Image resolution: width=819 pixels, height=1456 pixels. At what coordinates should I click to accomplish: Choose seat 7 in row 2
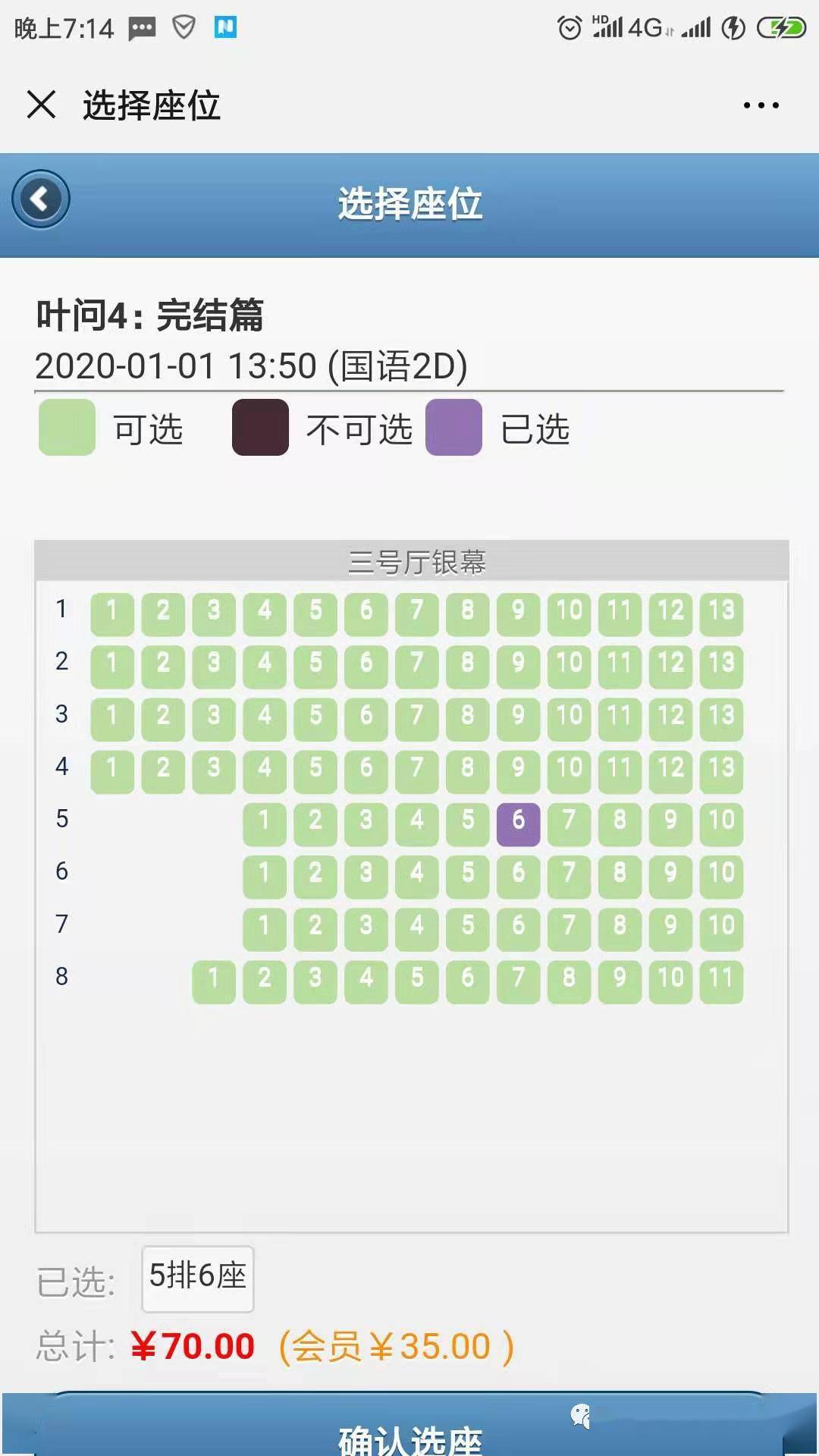[x=417, y=665]
